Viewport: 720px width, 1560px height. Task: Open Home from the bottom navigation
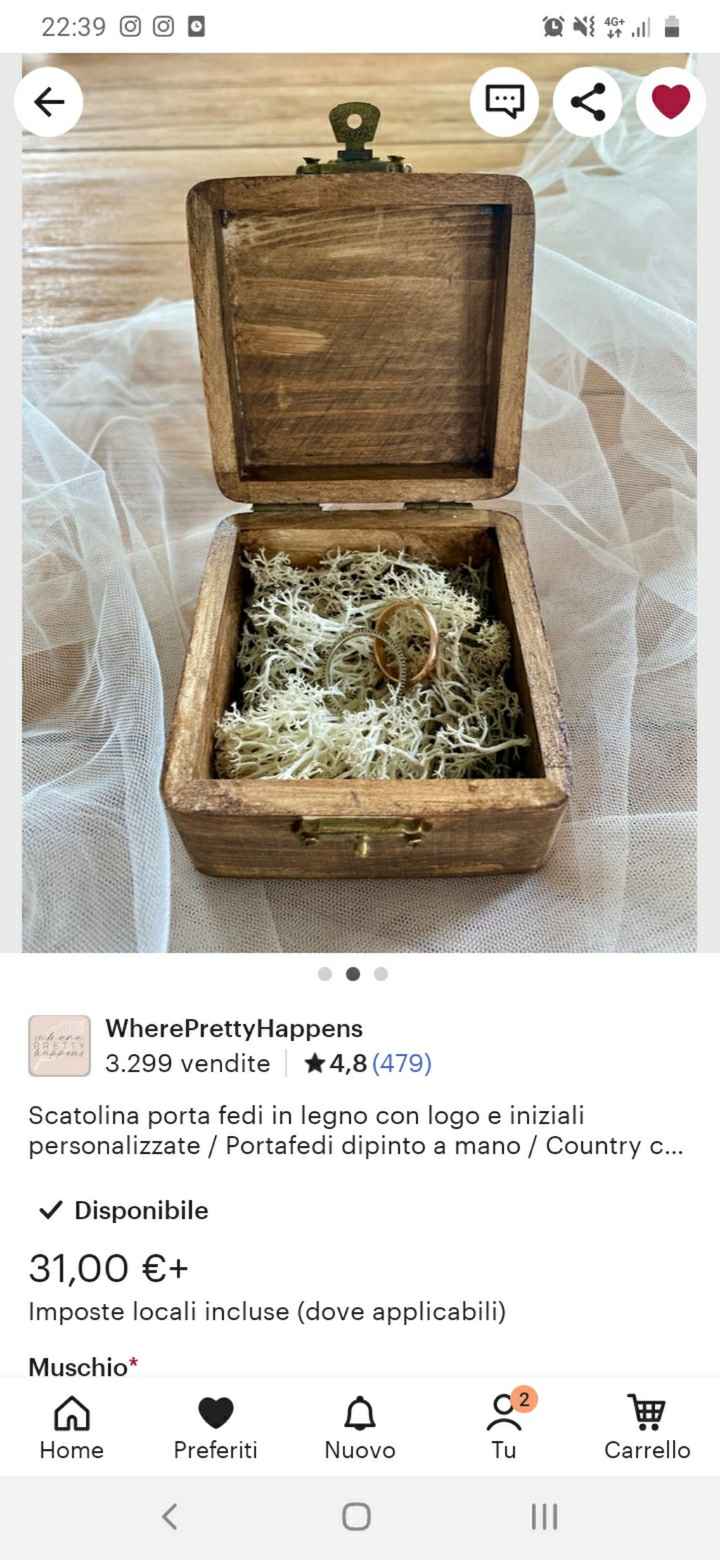71,1425
